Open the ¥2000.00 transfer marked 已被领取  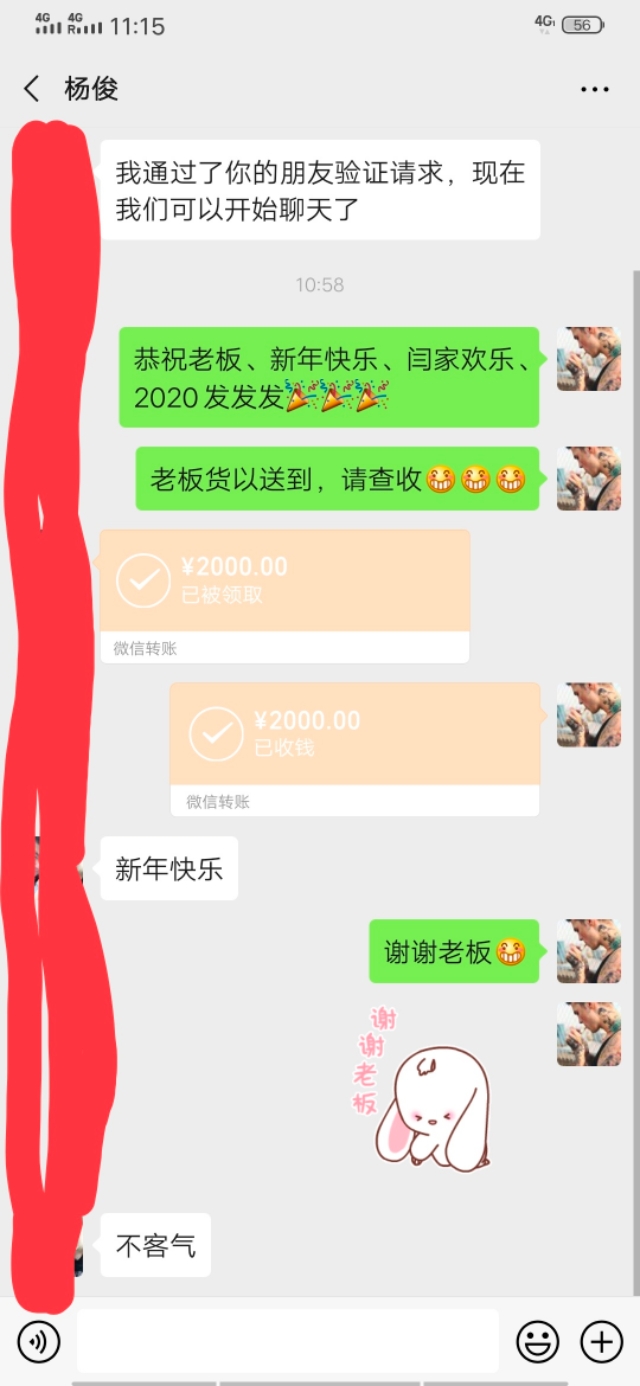click(285, 596)
